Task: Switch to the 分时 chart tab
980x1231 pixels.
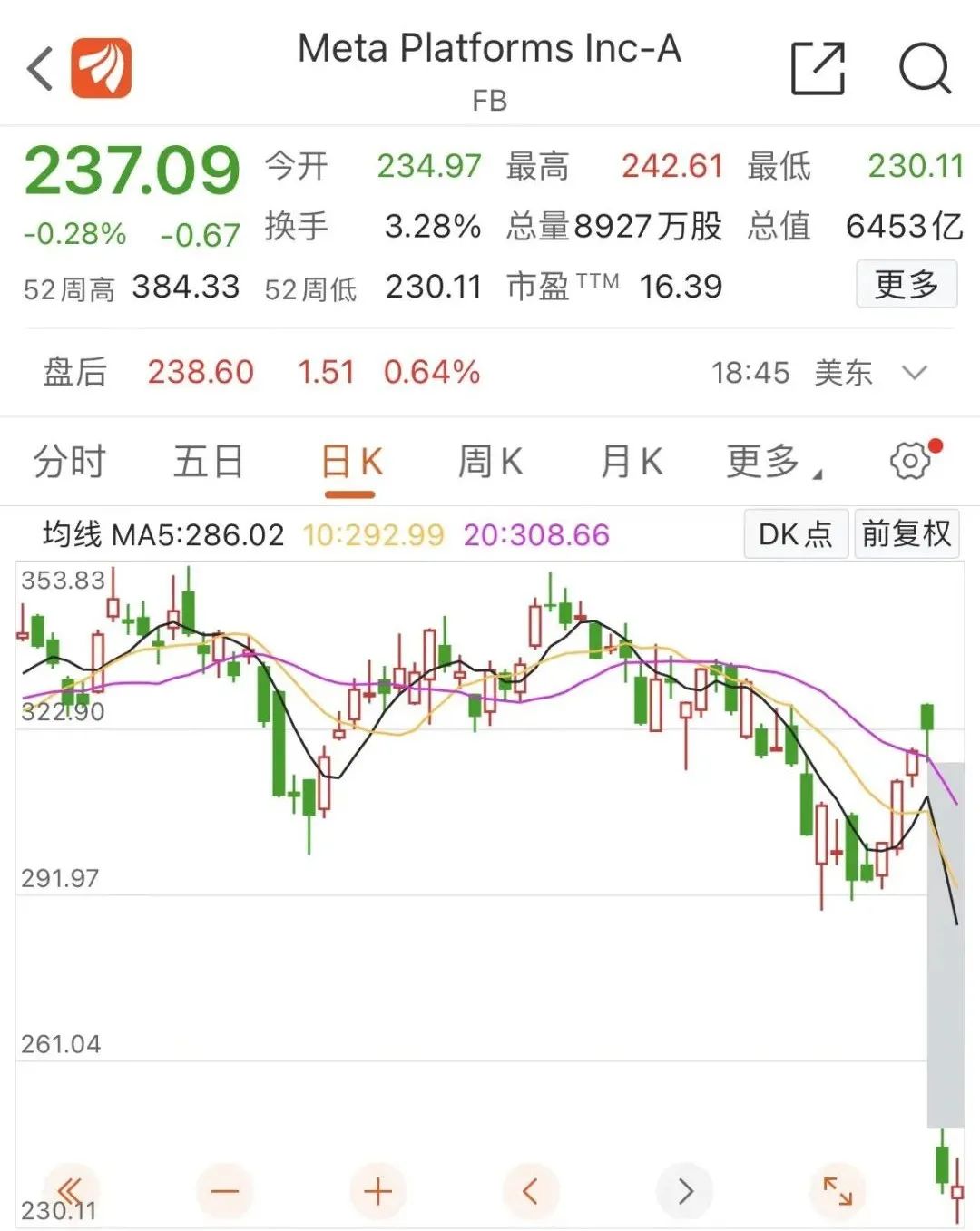Action: 70,462
